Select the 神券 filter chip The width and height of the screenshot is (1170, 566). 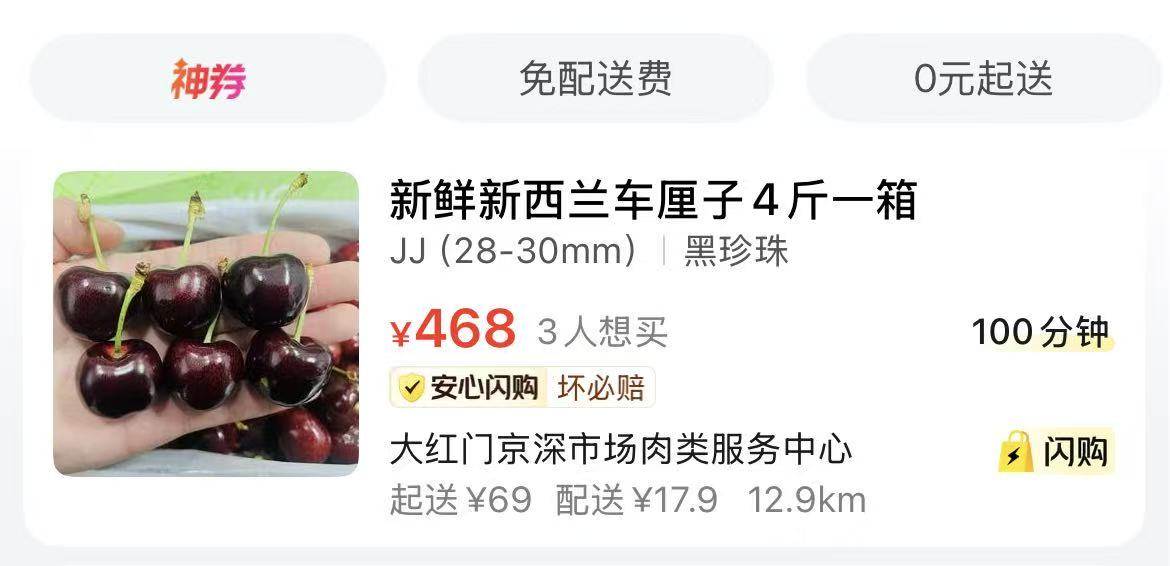pos(208,78)
